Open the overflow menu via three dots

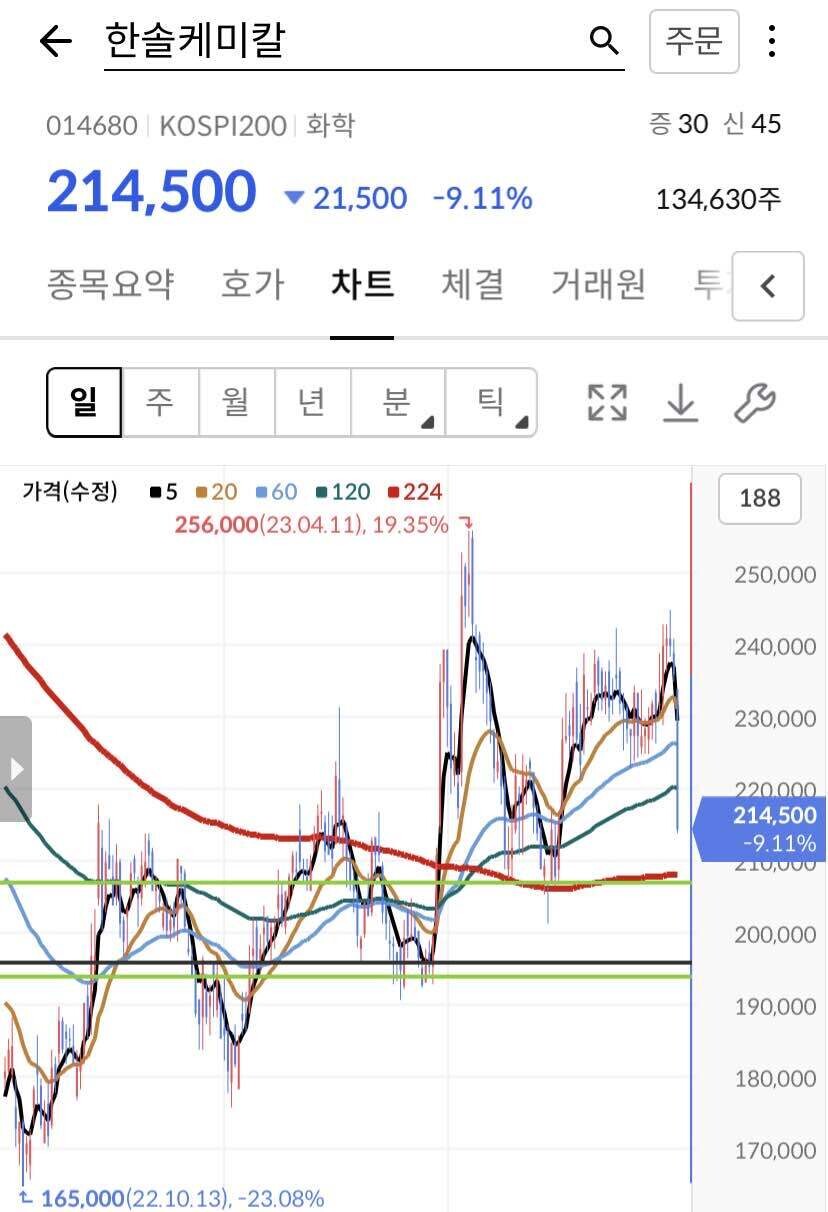tap(773, 41)
